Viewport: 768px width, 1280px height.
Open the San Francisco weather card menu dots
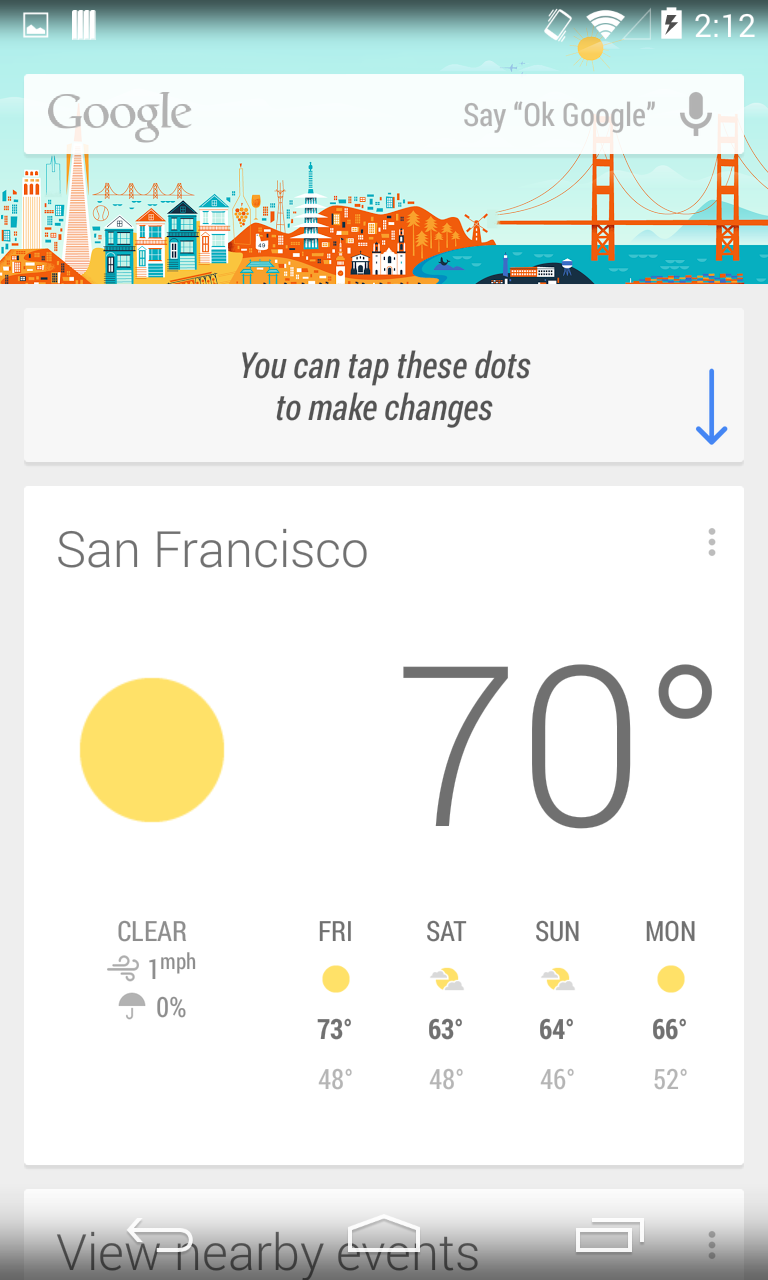(x=712, y=542)
